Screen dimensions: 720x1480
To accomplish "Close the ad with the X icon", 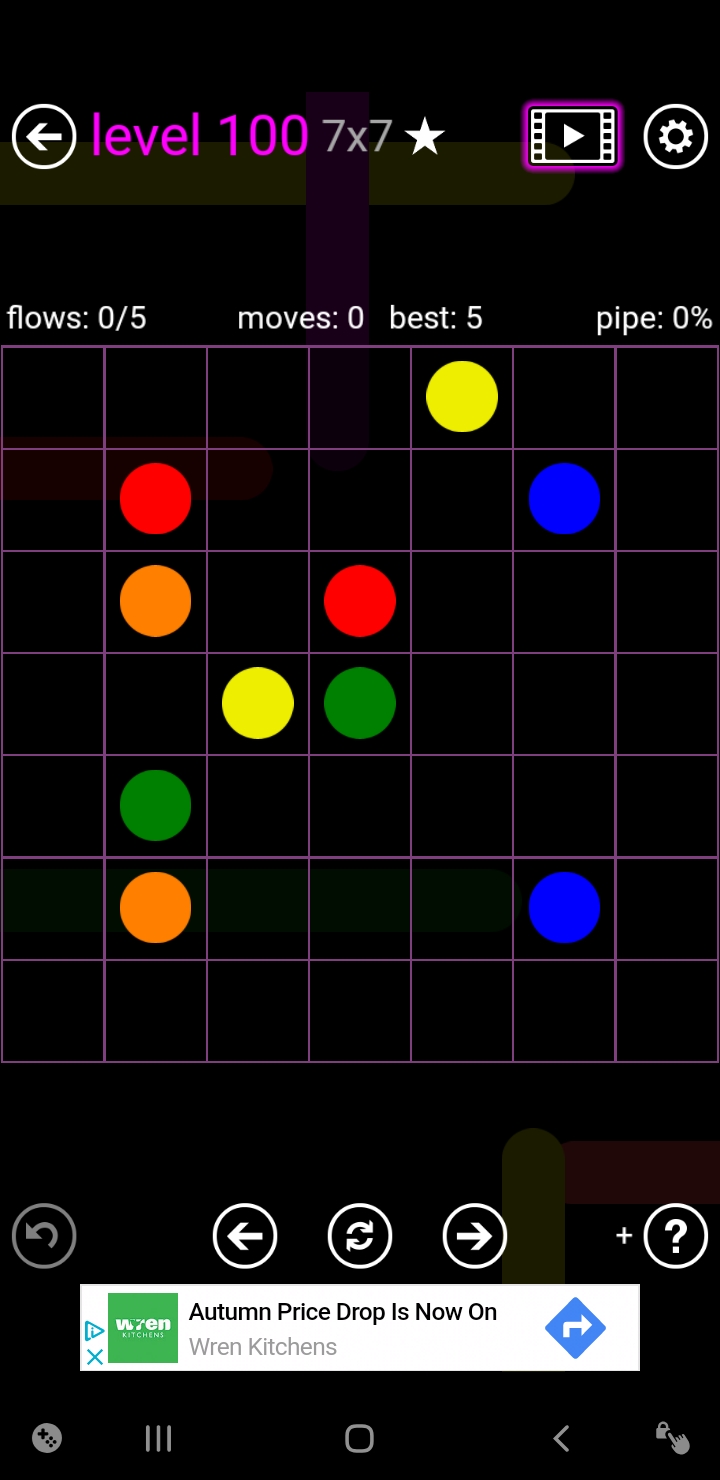I will tap(95, 1357).
